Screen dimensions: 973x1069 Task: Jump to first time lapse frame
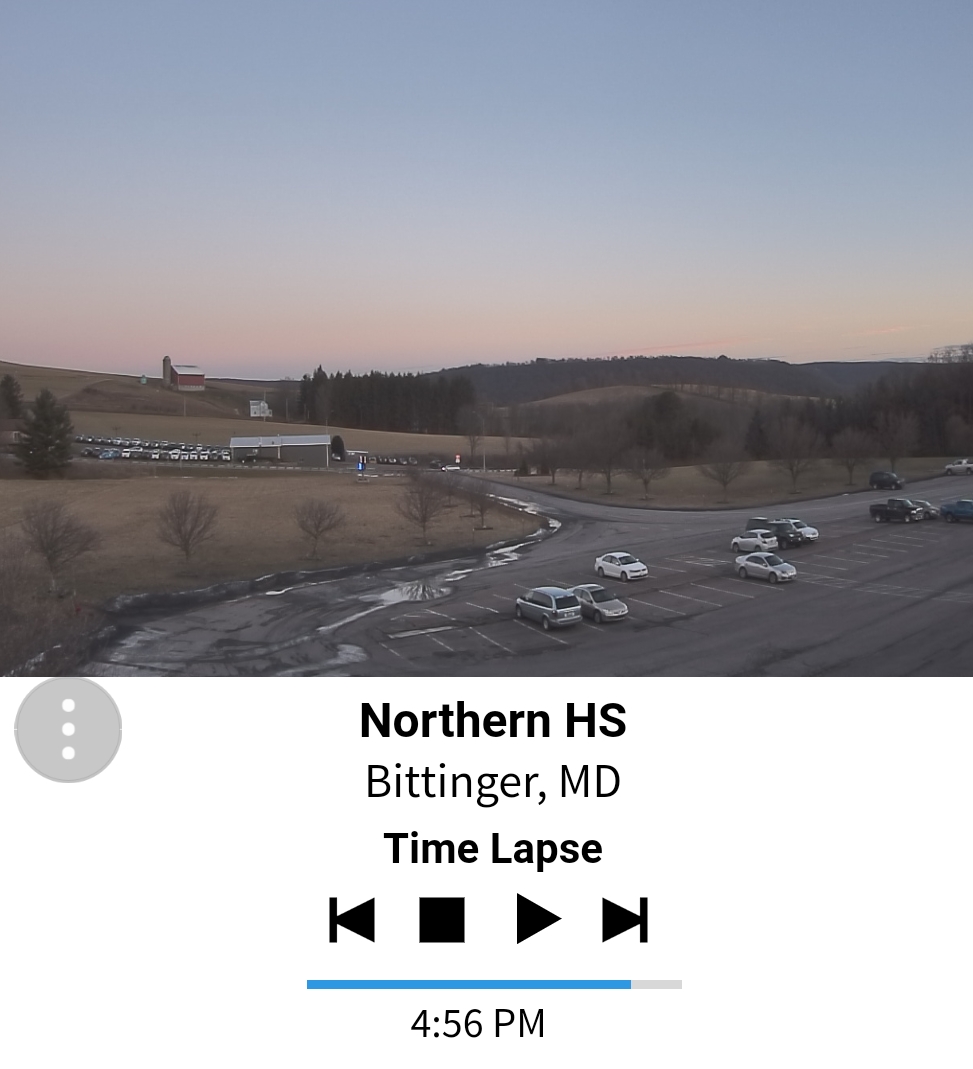click(352, 920)
